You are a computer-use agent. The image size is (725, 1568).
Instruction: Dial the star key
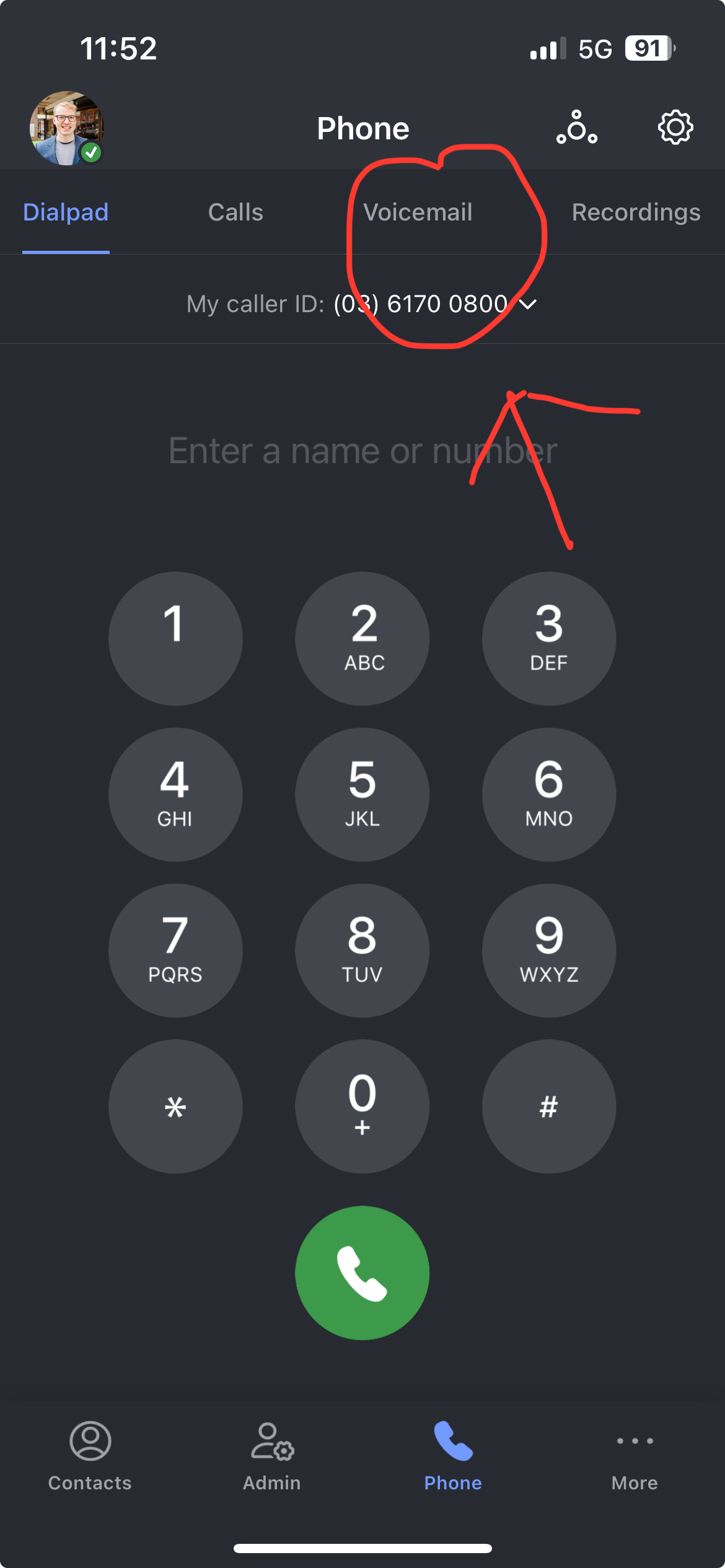pyautogui.click(x=175, y=1107)
